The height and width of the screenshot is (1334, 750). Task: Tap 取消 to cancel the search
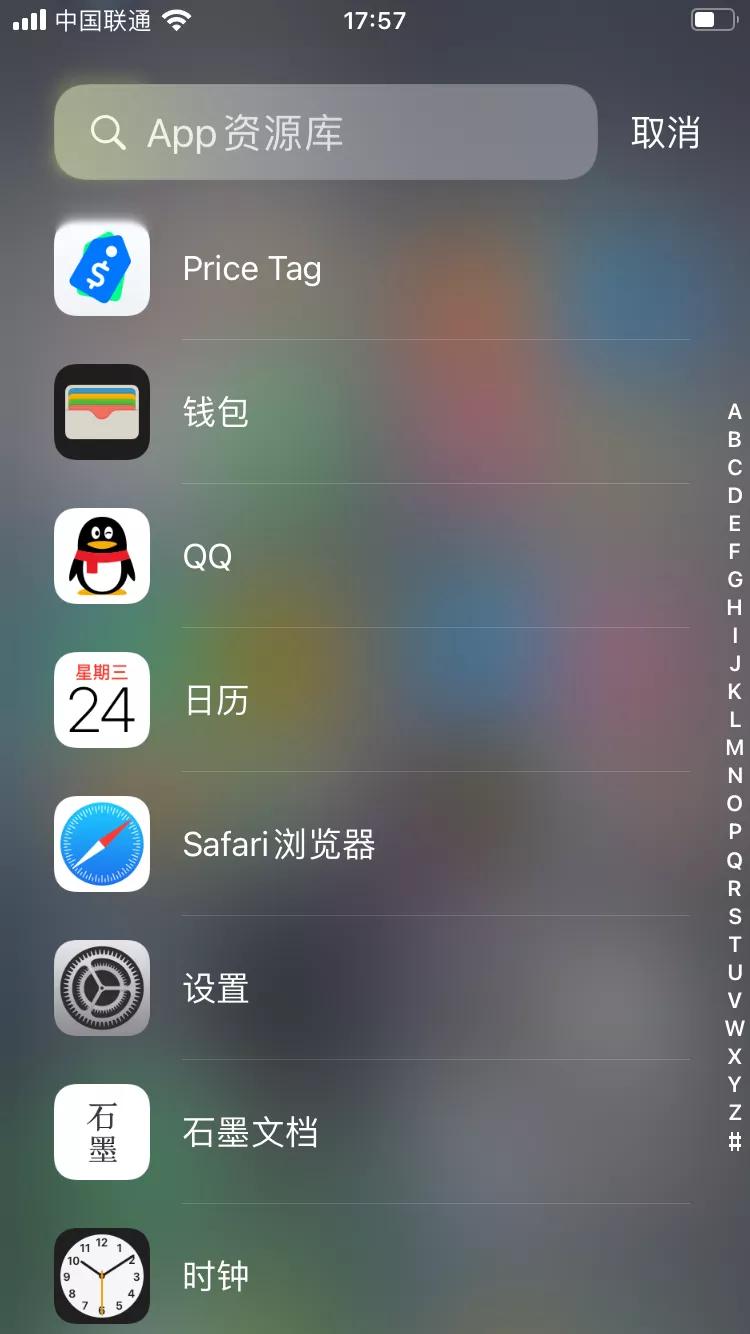(x=663, y=132)
